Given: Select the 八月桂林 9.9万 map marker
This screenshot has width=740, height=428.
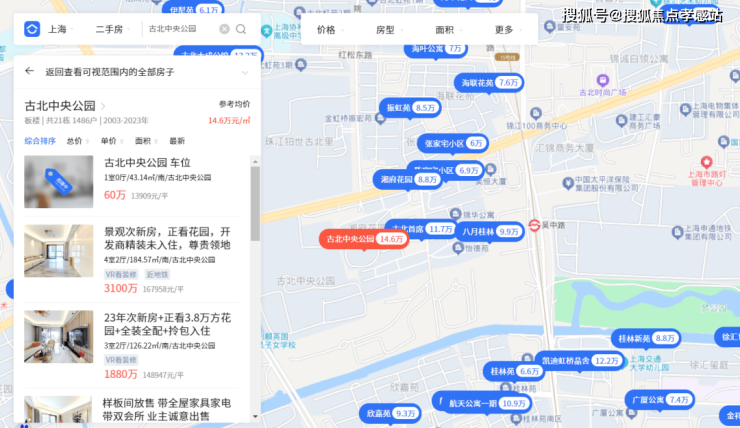Looking at the screenshot, I should (491, 231).
